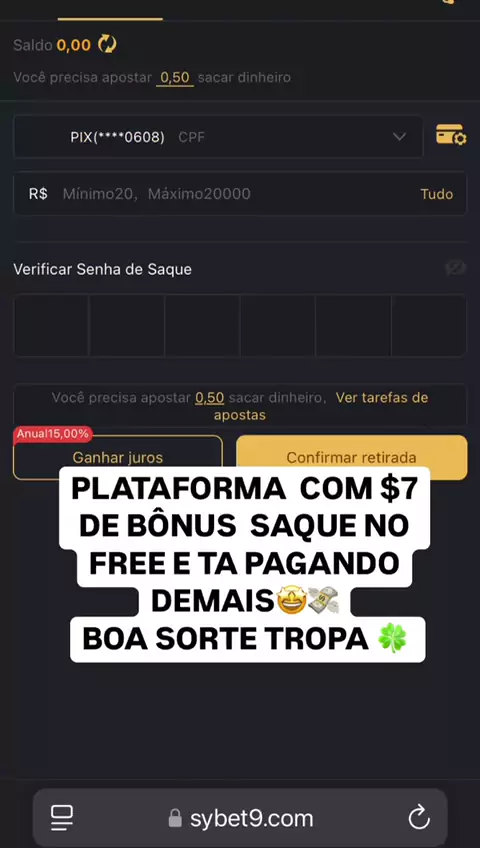
Task: Open the browser page settings icon
Action: point(62,818)
